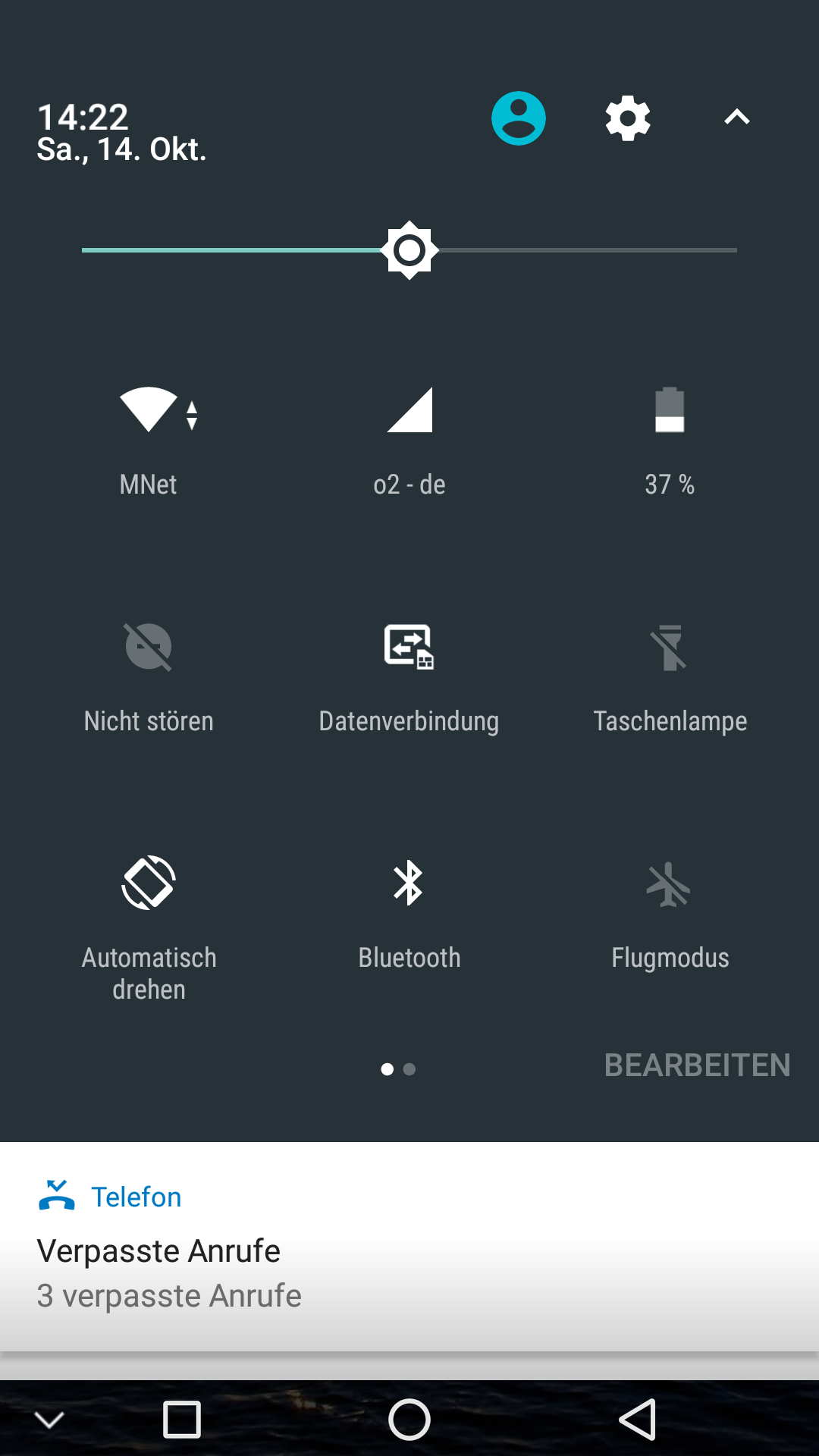The width and height of the screenshot is (819, 1456).
Task: Go to the home screen
Action: [409, 1420]
